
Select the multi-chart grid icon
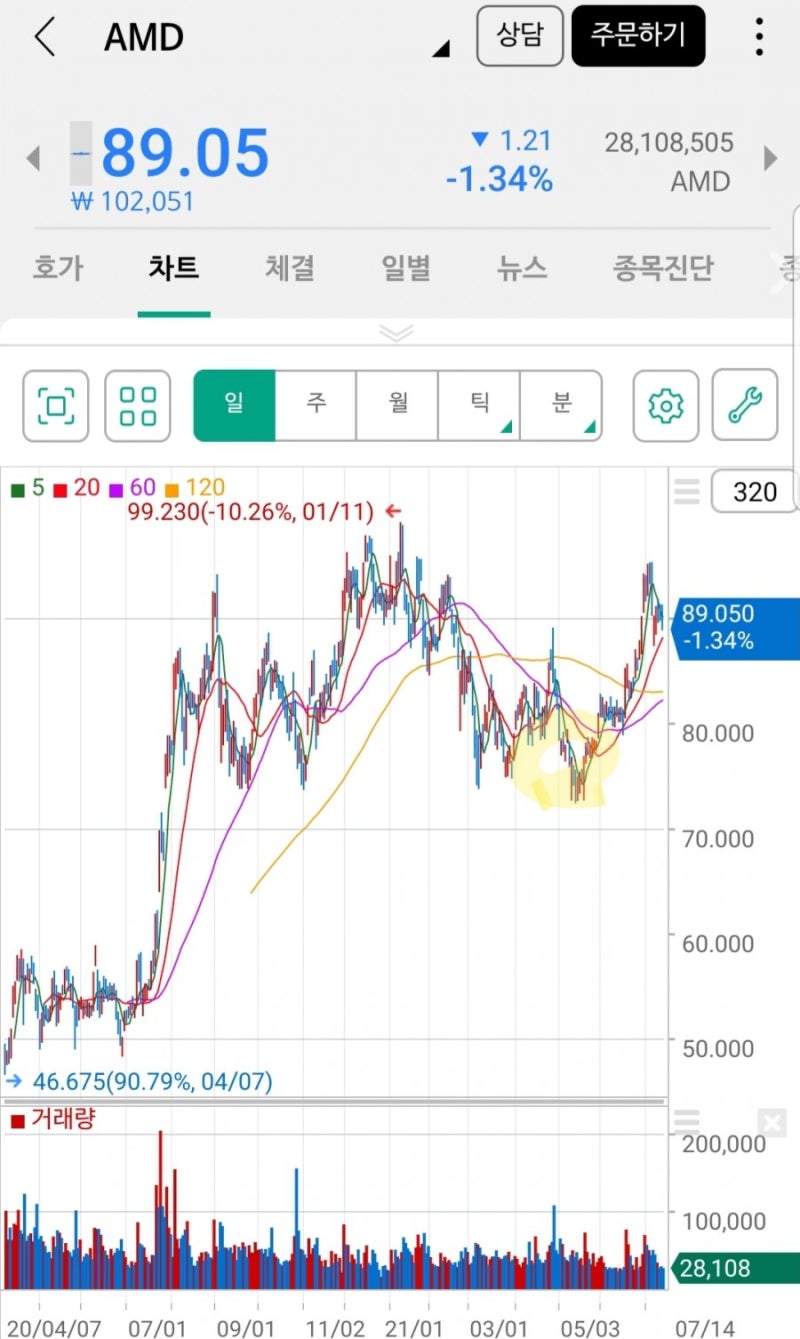[x=137, y=405]
